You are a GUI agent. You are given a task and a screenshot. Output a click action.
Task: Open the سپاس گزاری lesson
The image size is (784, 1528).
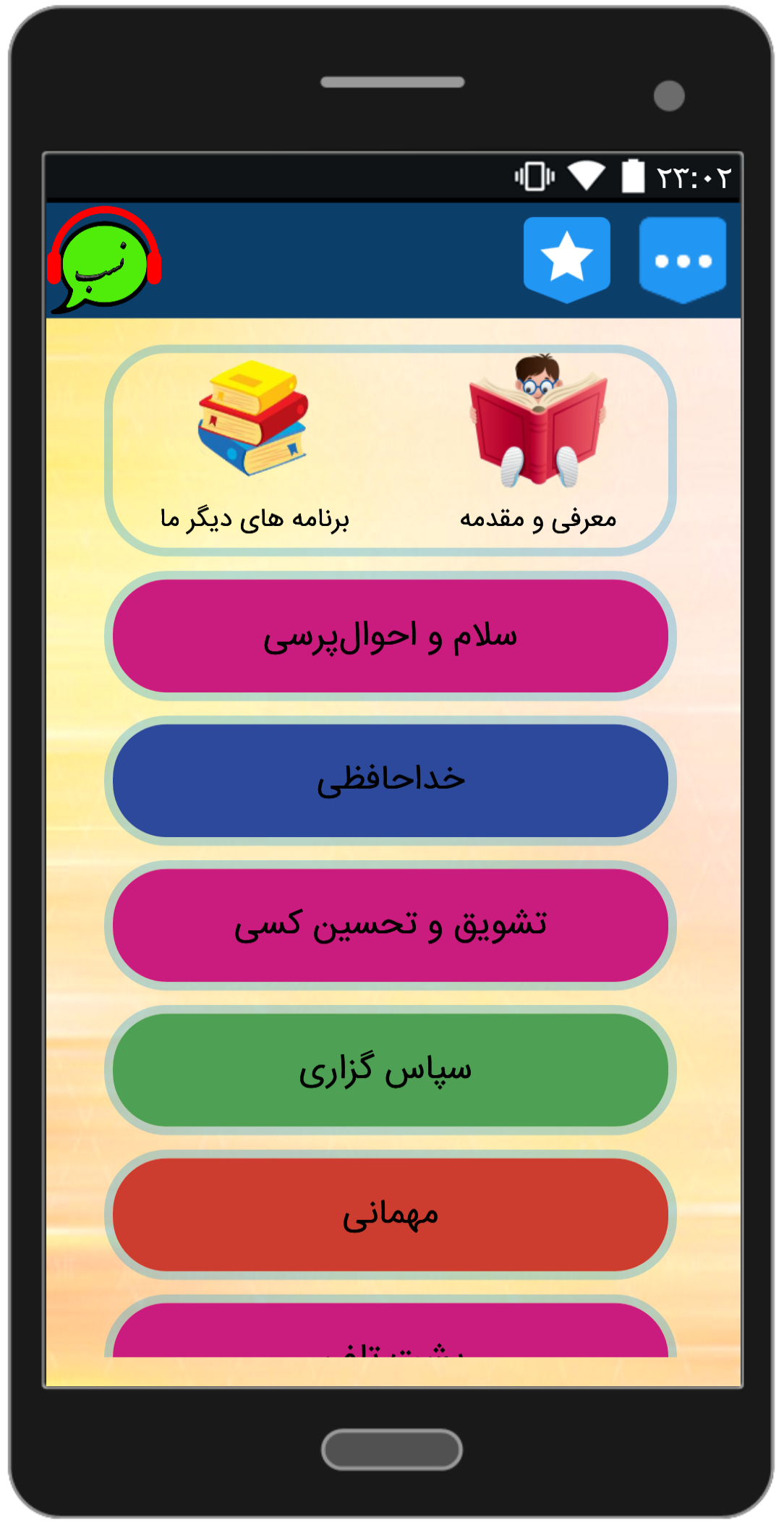[391, 1070]
